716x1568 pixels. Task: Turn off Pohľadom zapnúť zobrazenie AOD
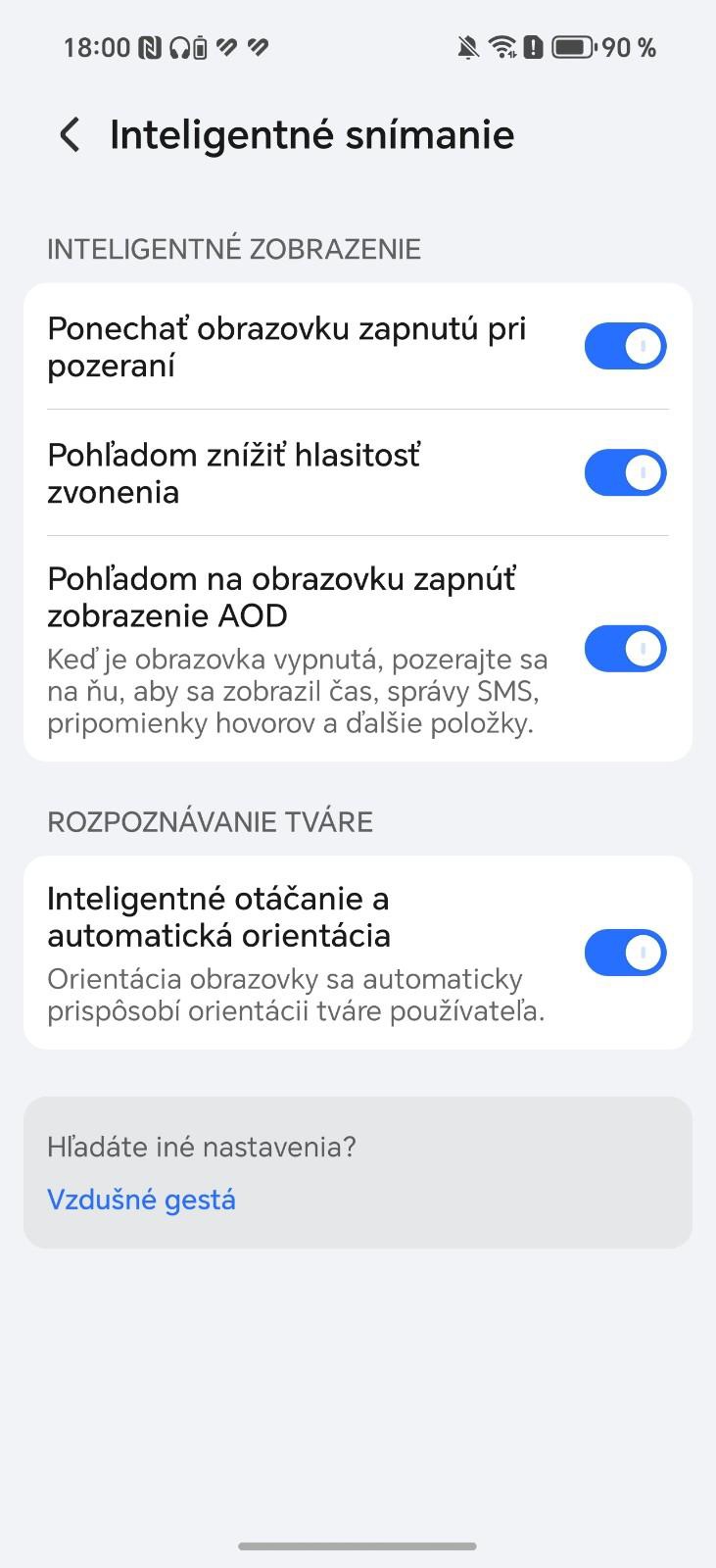[x=625, y=649]
